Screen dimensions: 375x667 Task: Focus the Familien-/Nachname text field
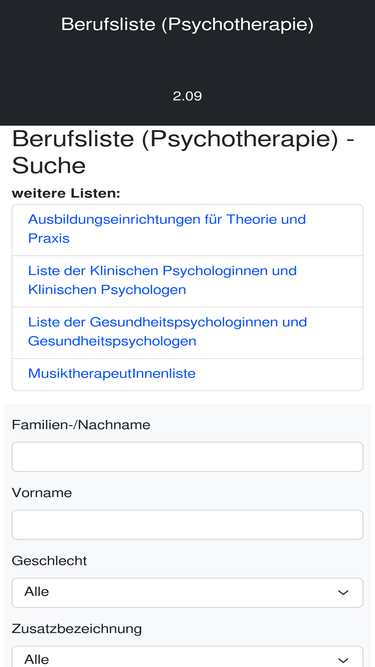coord(188,457)
